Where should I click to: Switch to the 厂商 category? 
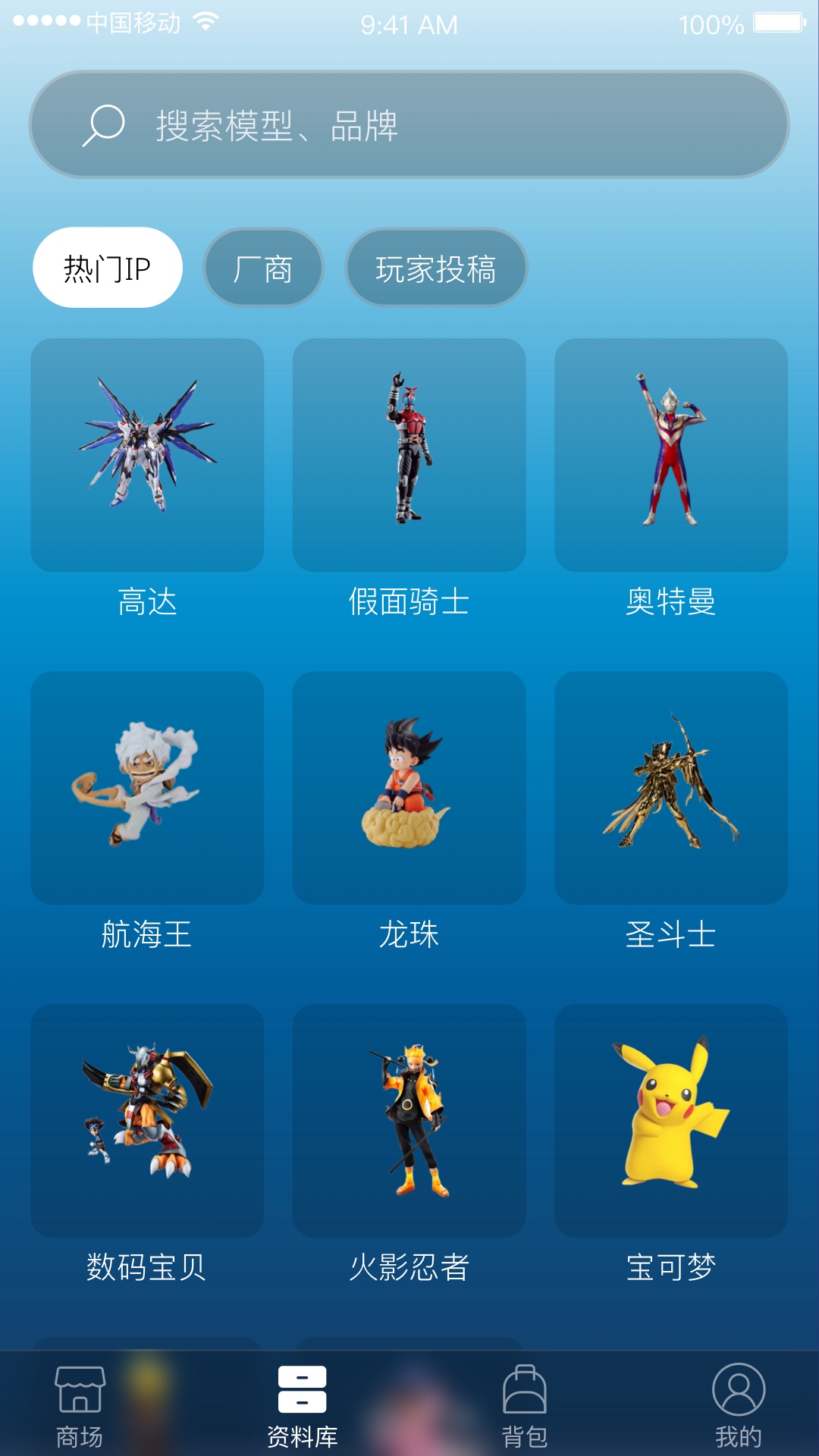[x=263, y=268]
